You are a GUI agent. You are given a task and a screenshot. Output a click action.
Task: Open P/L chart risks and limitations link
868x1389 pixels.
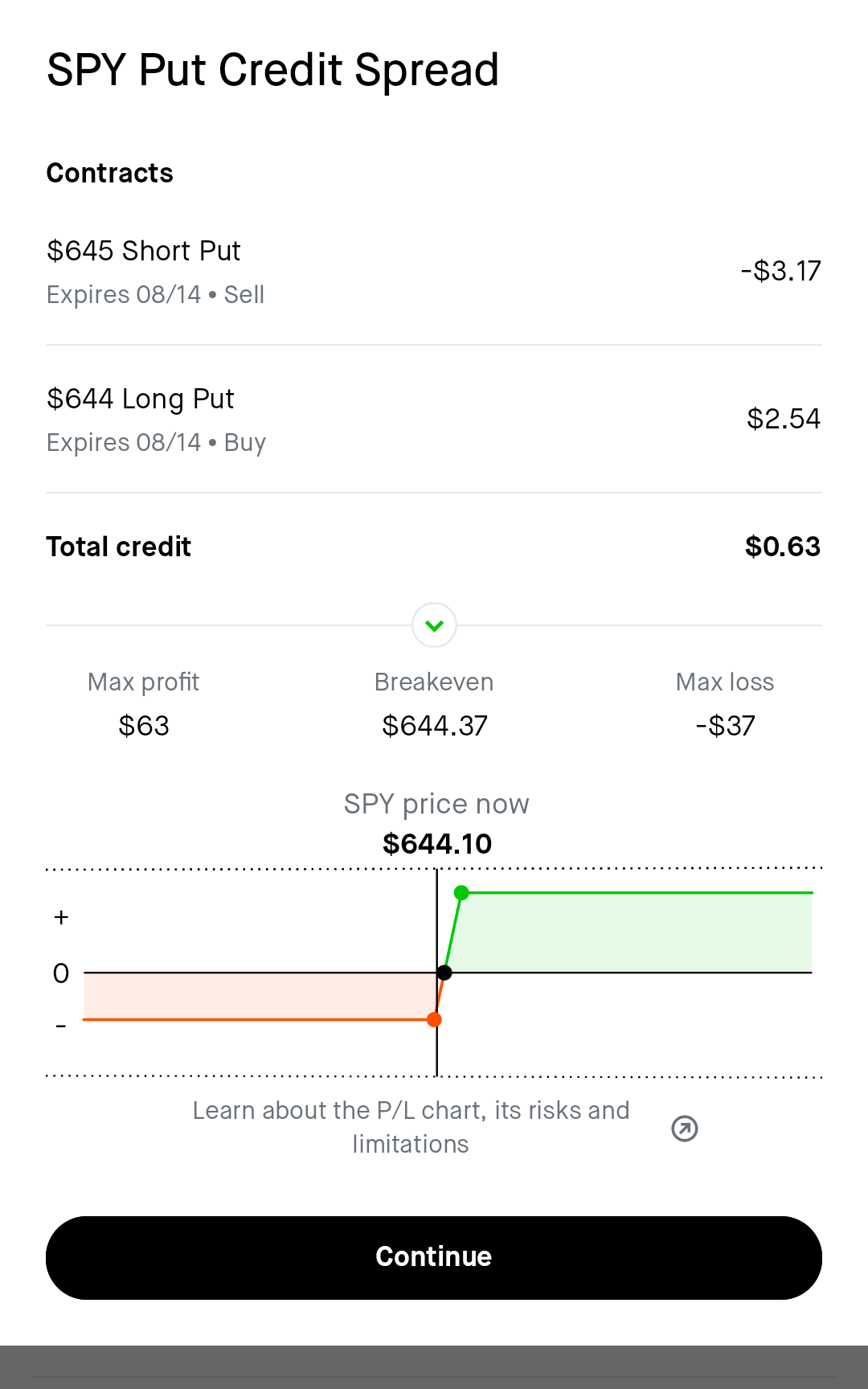(684, 1129)
